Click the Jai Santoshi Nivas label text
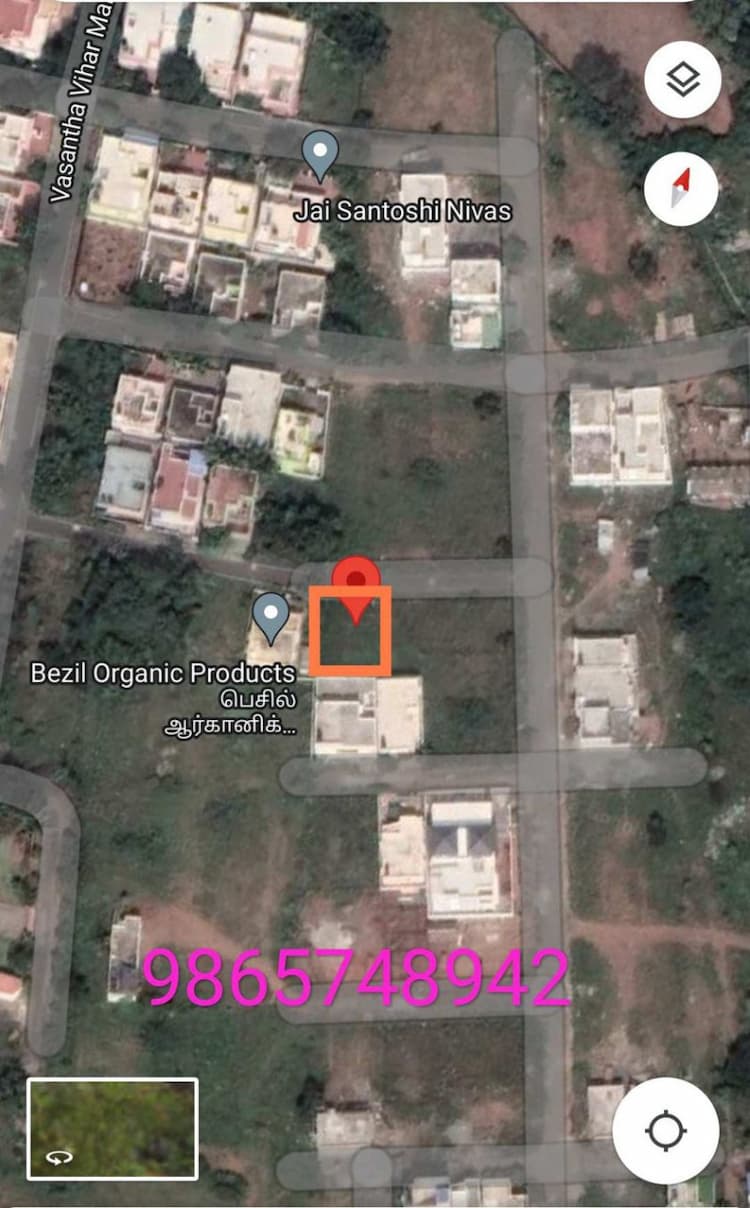Viewport: 750px width, 1208px height. click(x=405, y=211)
